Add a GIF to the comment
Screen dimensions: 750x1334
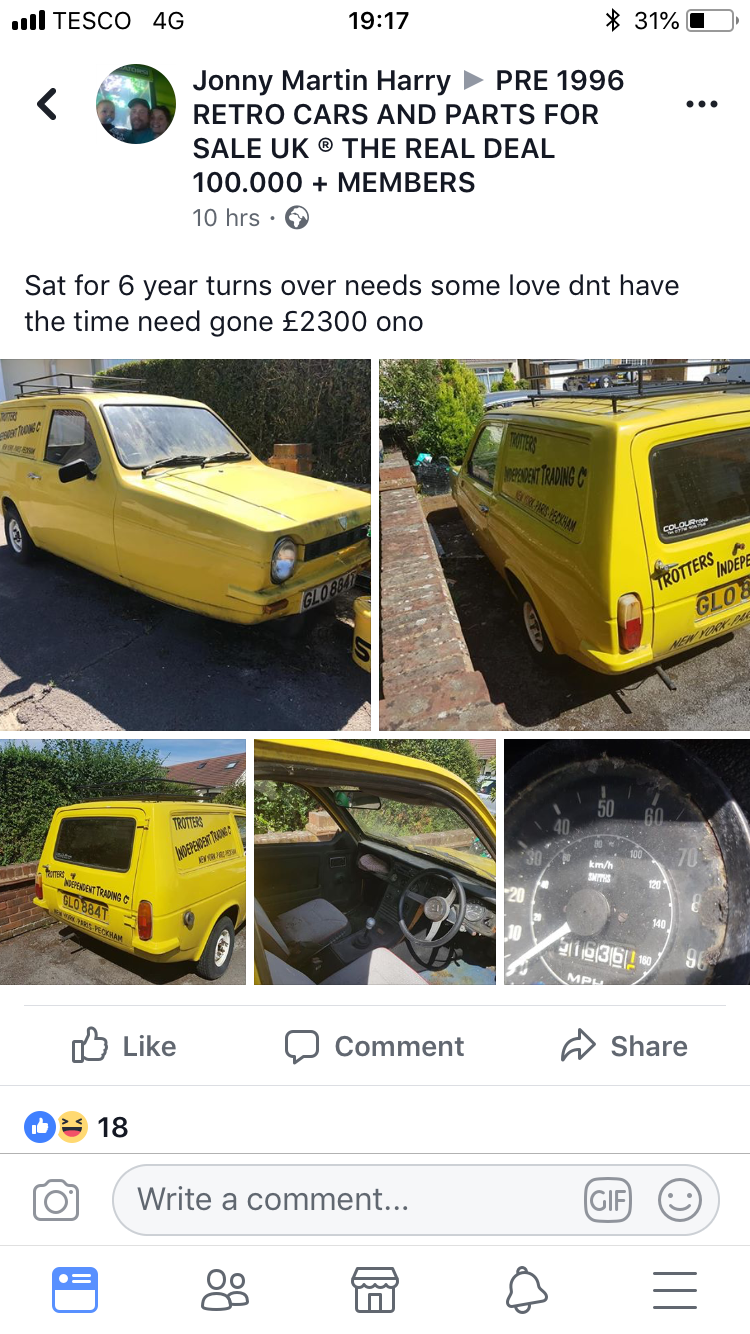(x=608, y=1200)
